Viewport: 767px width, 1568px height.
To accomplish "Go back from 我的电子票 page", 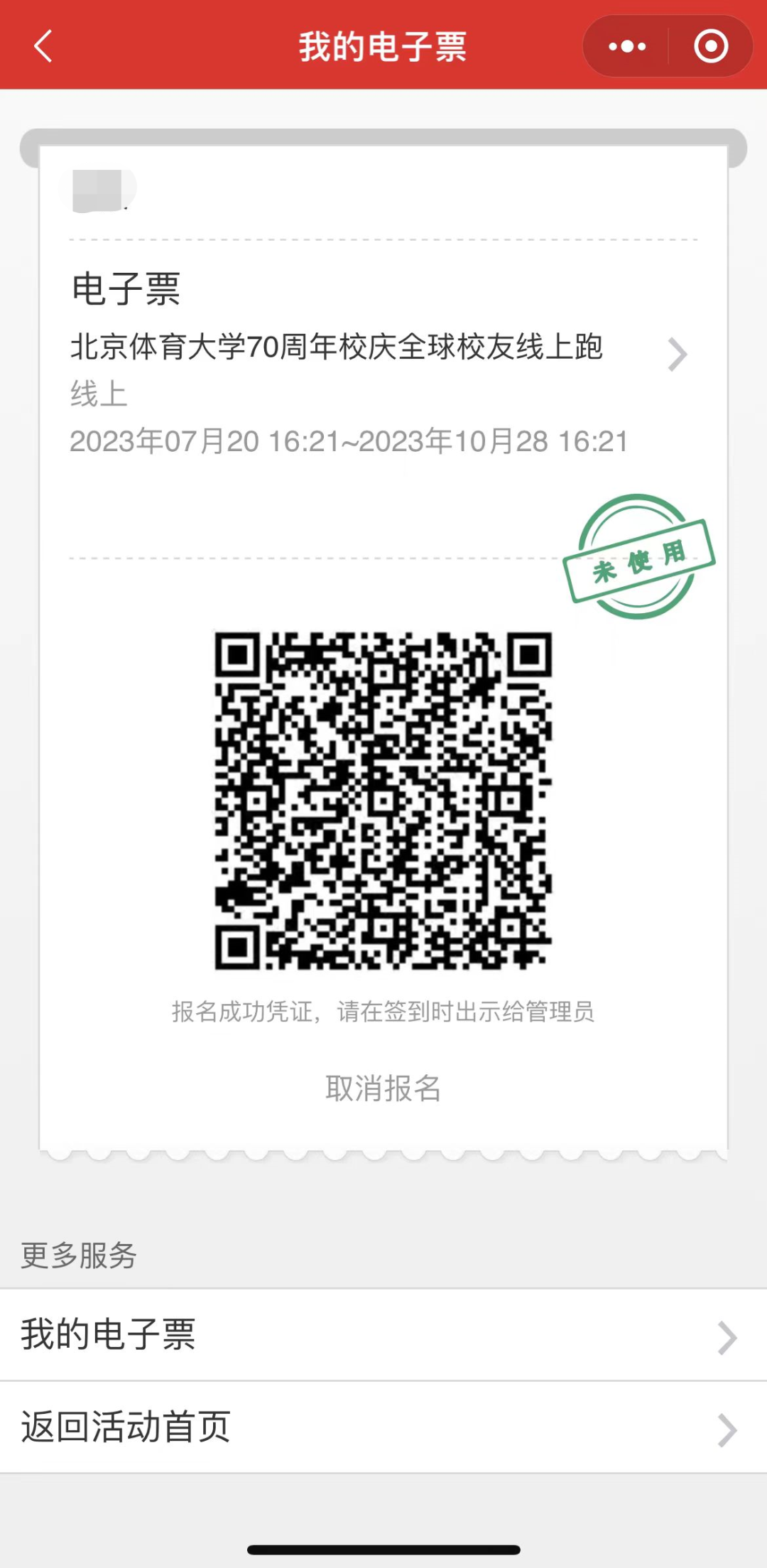I will (43, 46).
